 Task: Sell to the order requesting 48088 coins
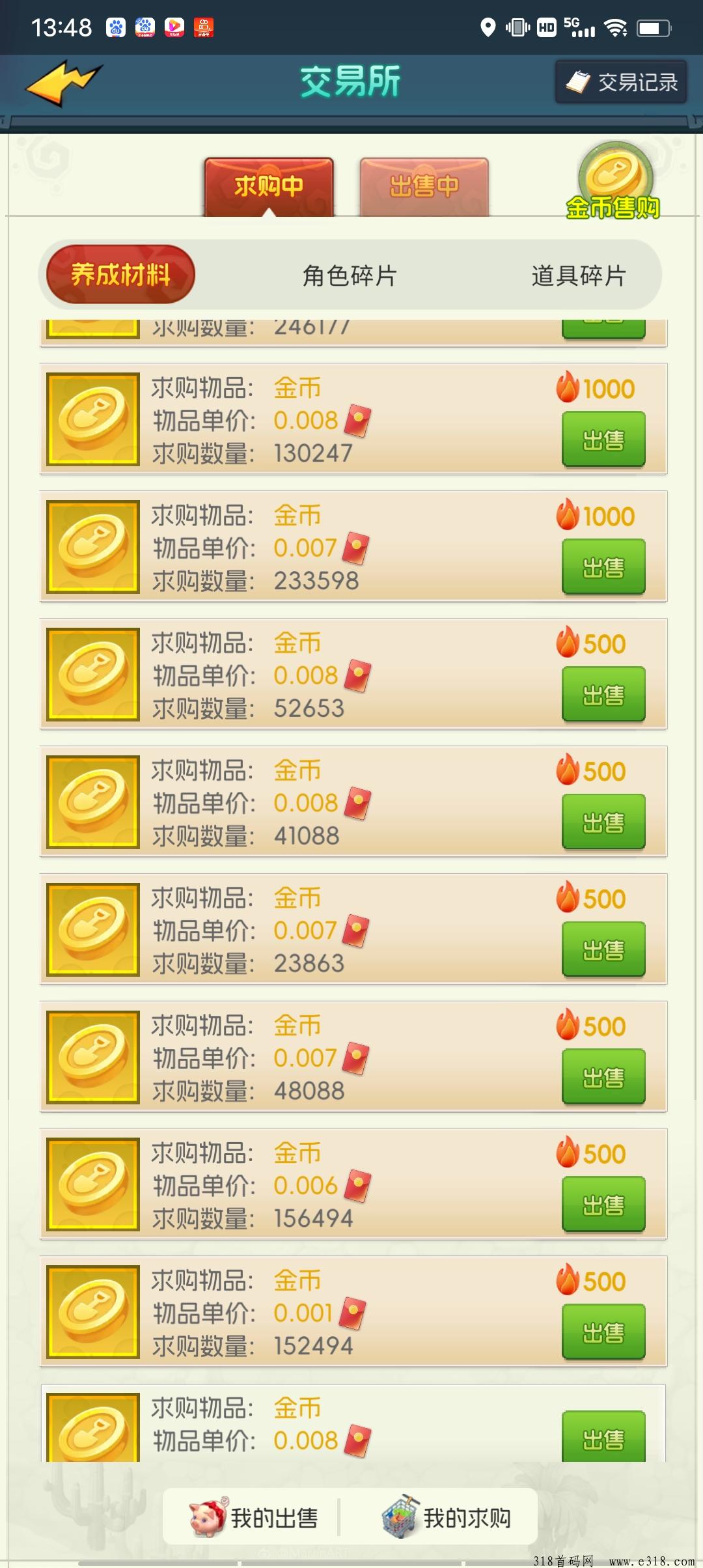603,1077
